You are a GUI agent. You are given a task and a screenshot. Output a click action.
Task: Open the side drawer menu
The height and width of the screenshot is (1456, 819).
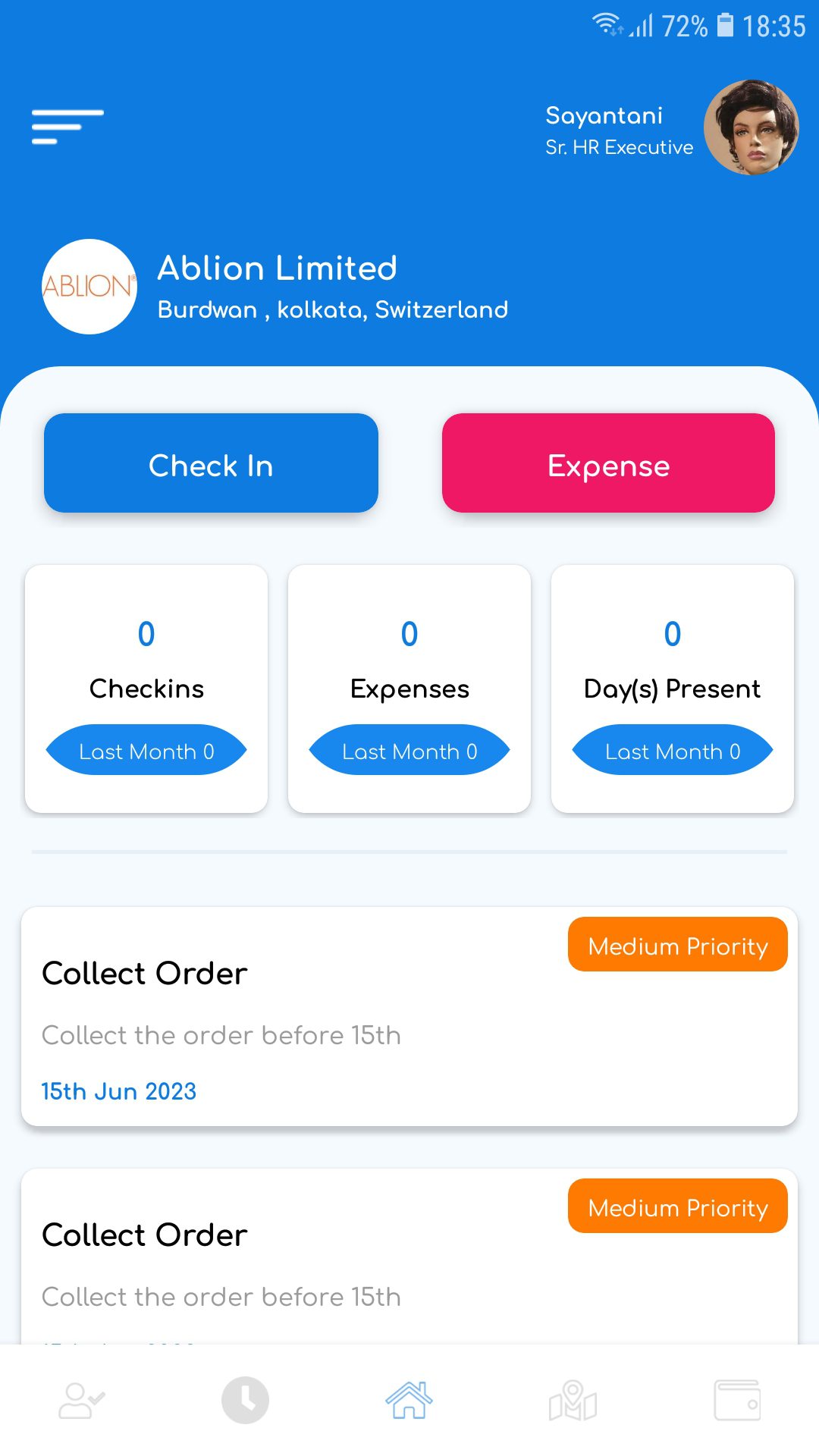(67, 127)
